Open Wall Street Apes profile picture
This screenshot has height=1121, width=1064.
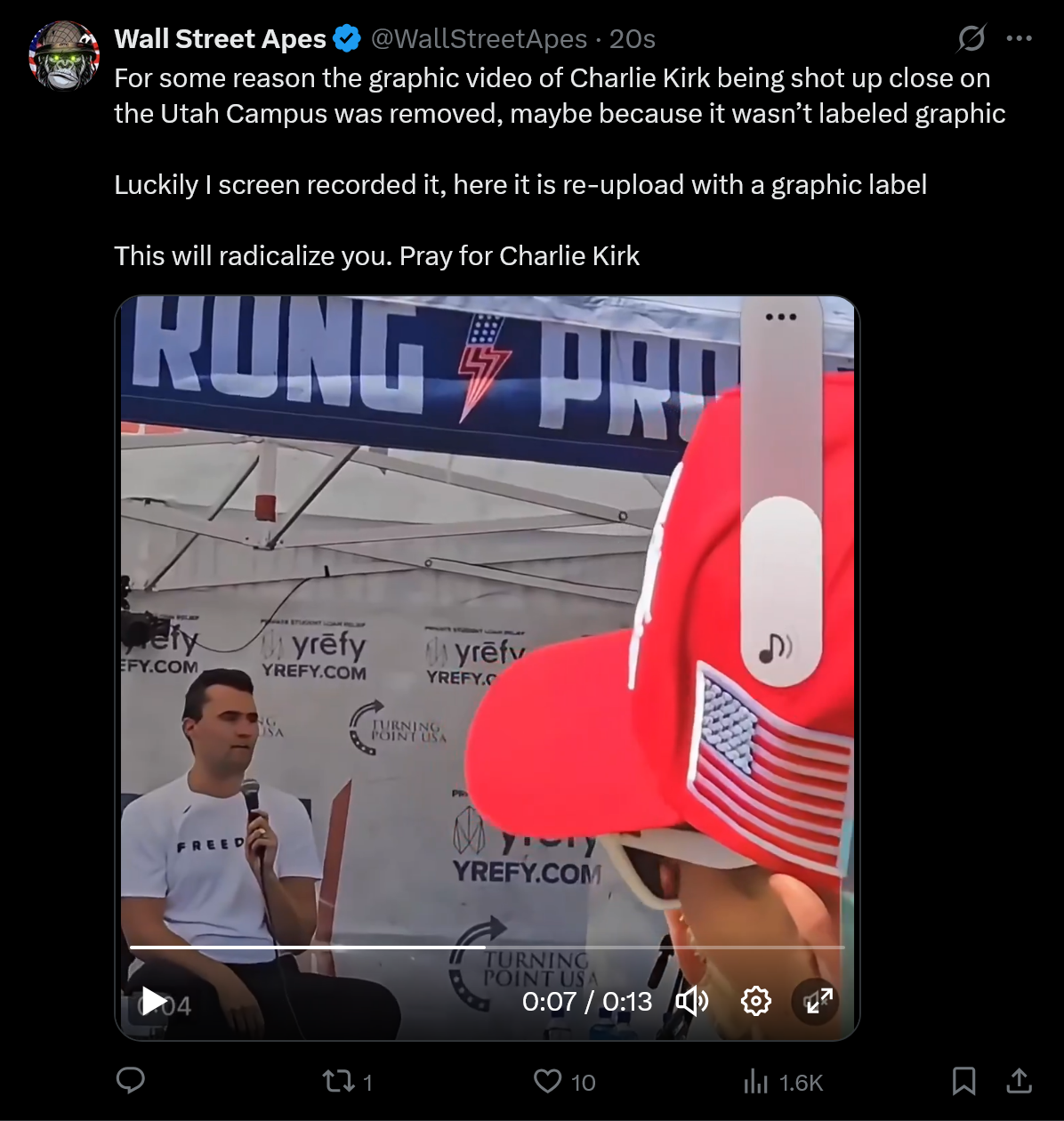[x=63, y=56]
